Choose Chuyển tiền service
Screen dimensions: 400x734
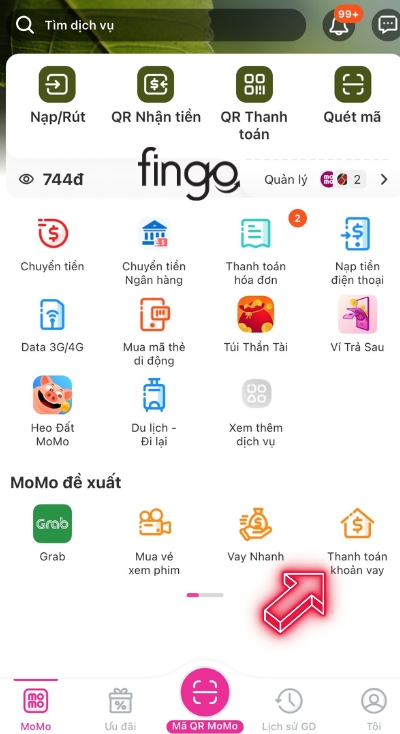(52, 246)
